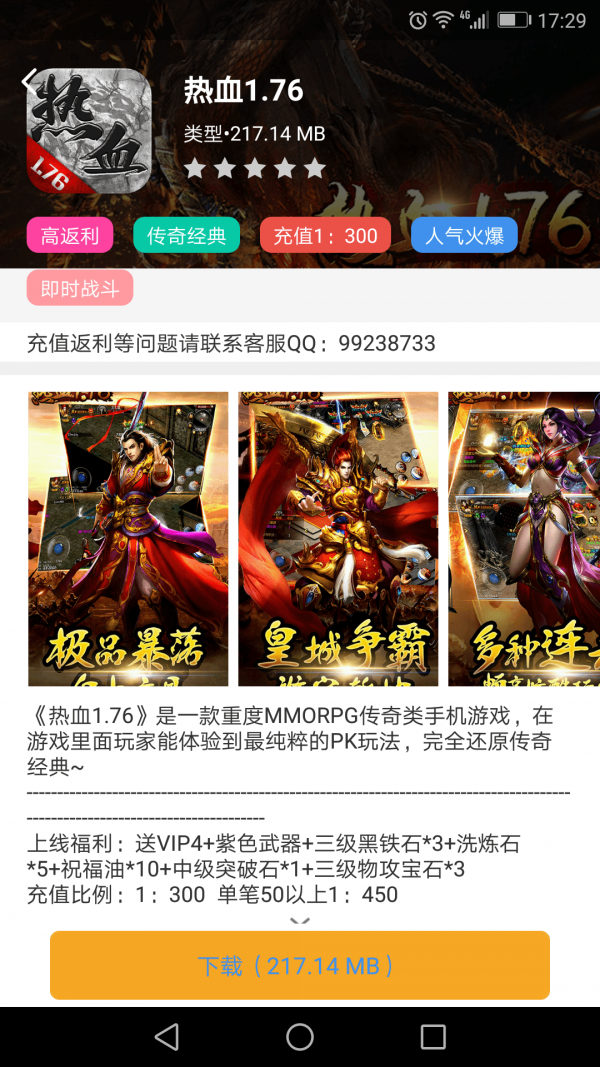
Task: Select the 传奇经典 tag
Action: pos(186,236)
